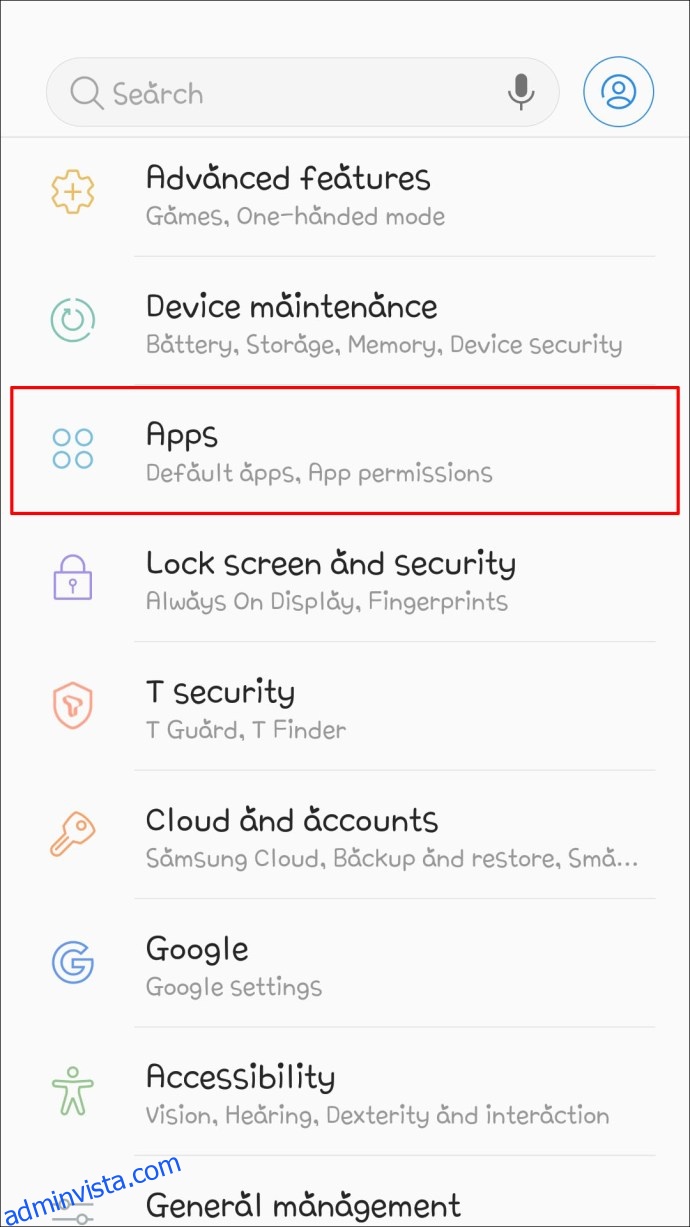Open Accessibility settings
Viewport: 690px width, 1227px height.
345,1090
